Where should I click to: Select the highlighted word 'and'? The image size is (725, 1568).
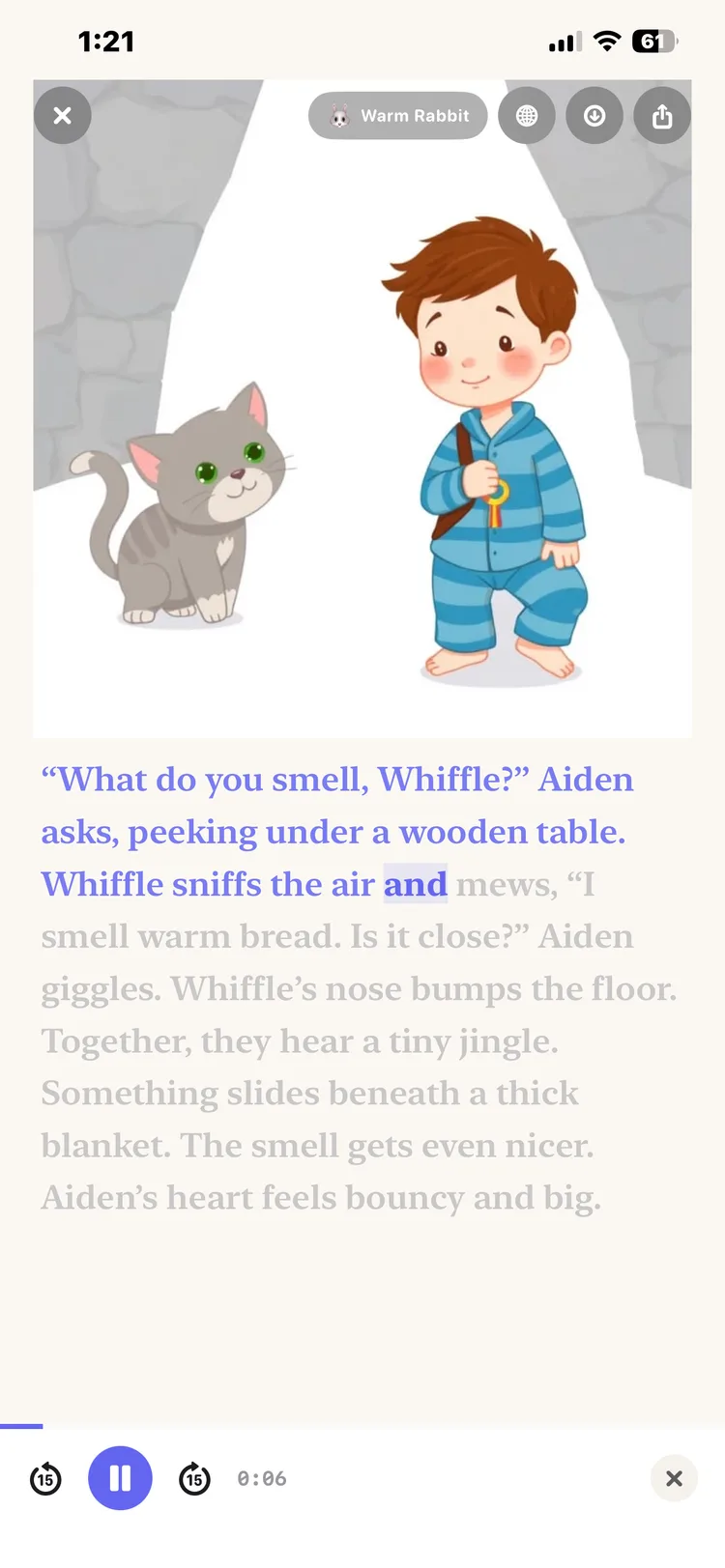(416, 883)
